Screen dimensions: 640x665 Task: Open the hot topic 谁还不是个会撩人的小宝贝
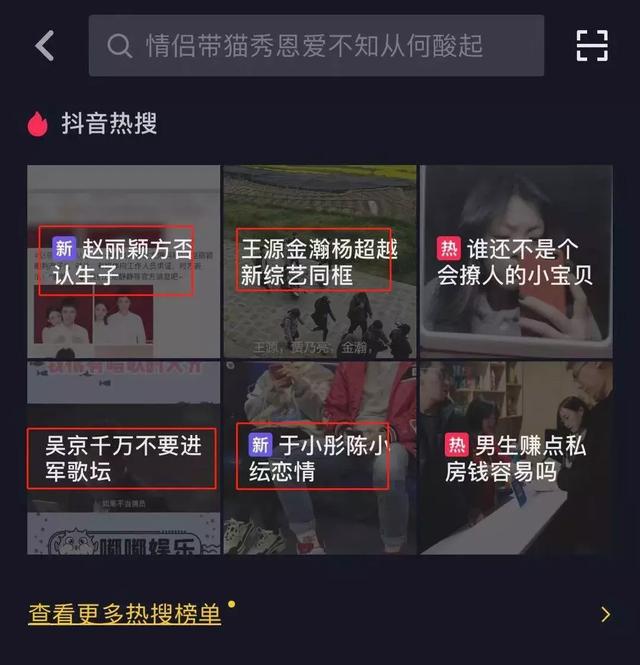click(516, 261)
